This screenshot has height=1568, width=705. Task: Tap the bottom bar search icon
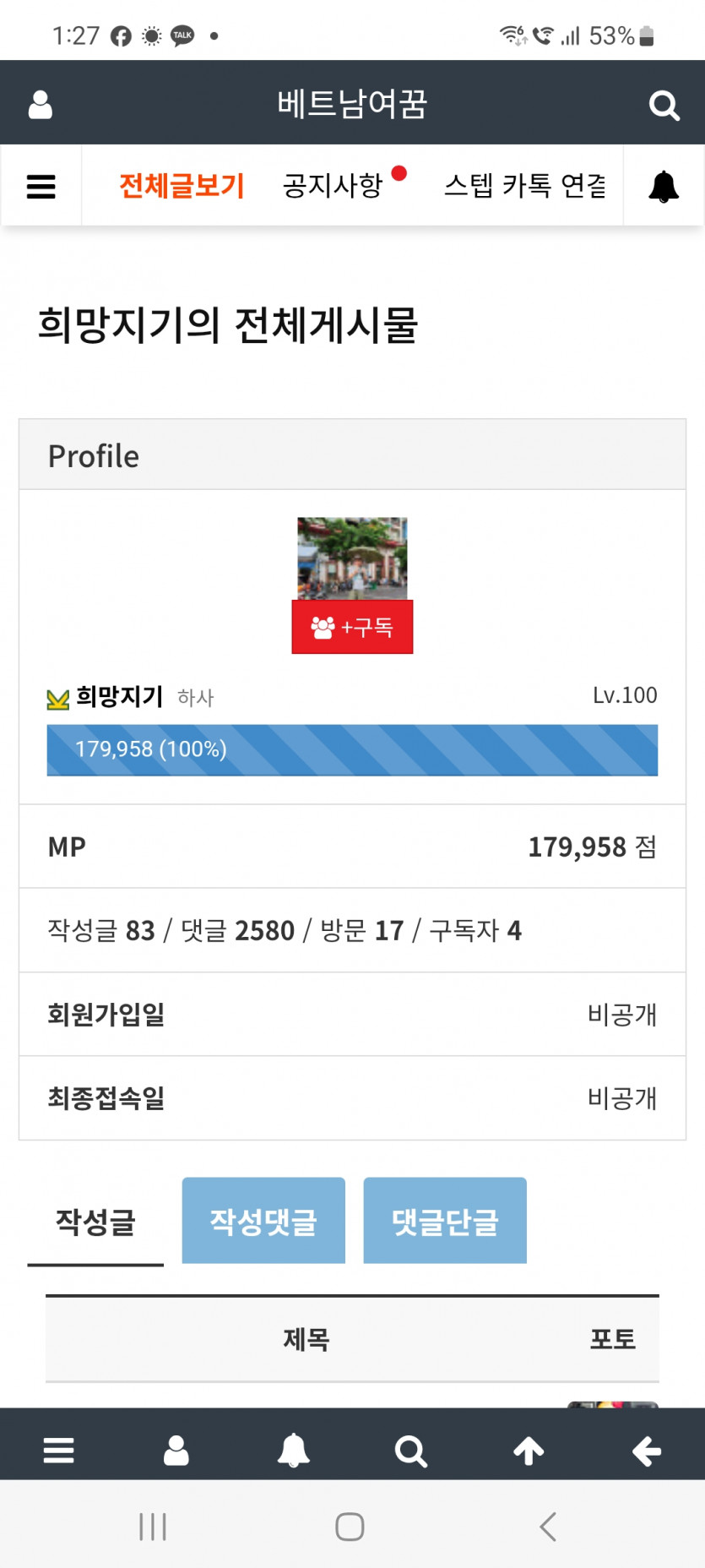(411, 1451)
